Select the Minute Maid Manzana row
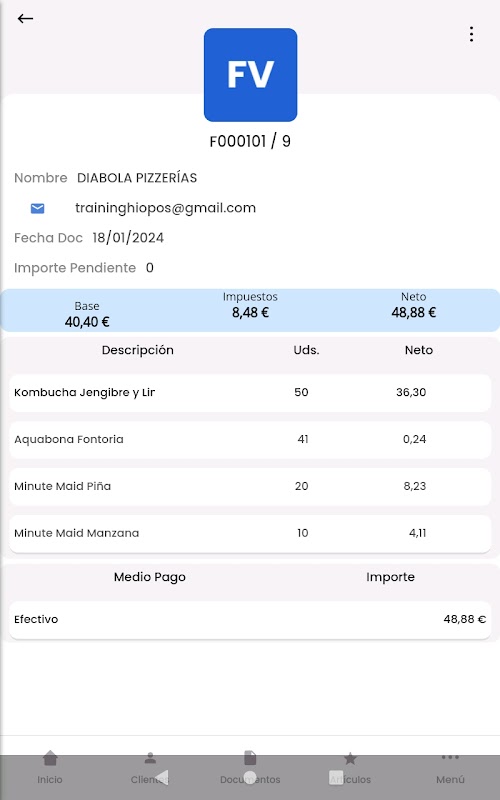The width and height of the screenshot is (500, 800). [x=250, y=534]
